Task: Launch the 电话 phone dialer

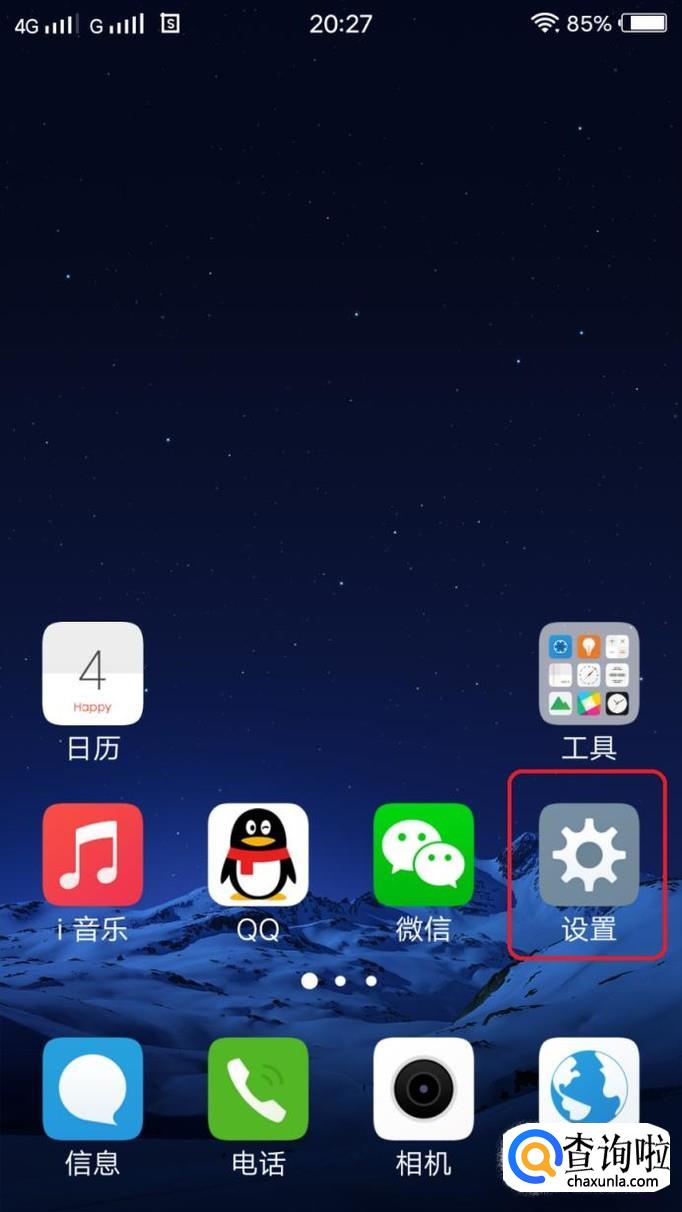Action: (258, 1088)
